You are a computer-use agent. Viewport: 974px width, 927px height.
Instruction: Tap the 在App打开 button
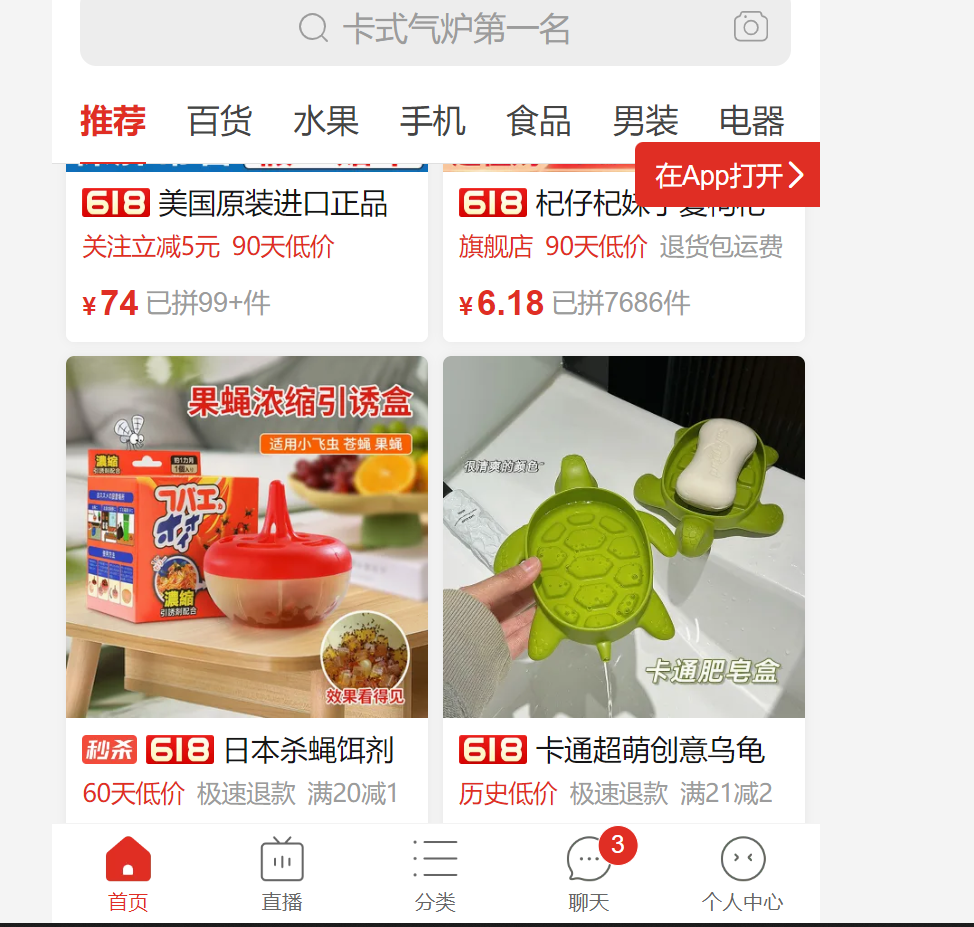727,175
